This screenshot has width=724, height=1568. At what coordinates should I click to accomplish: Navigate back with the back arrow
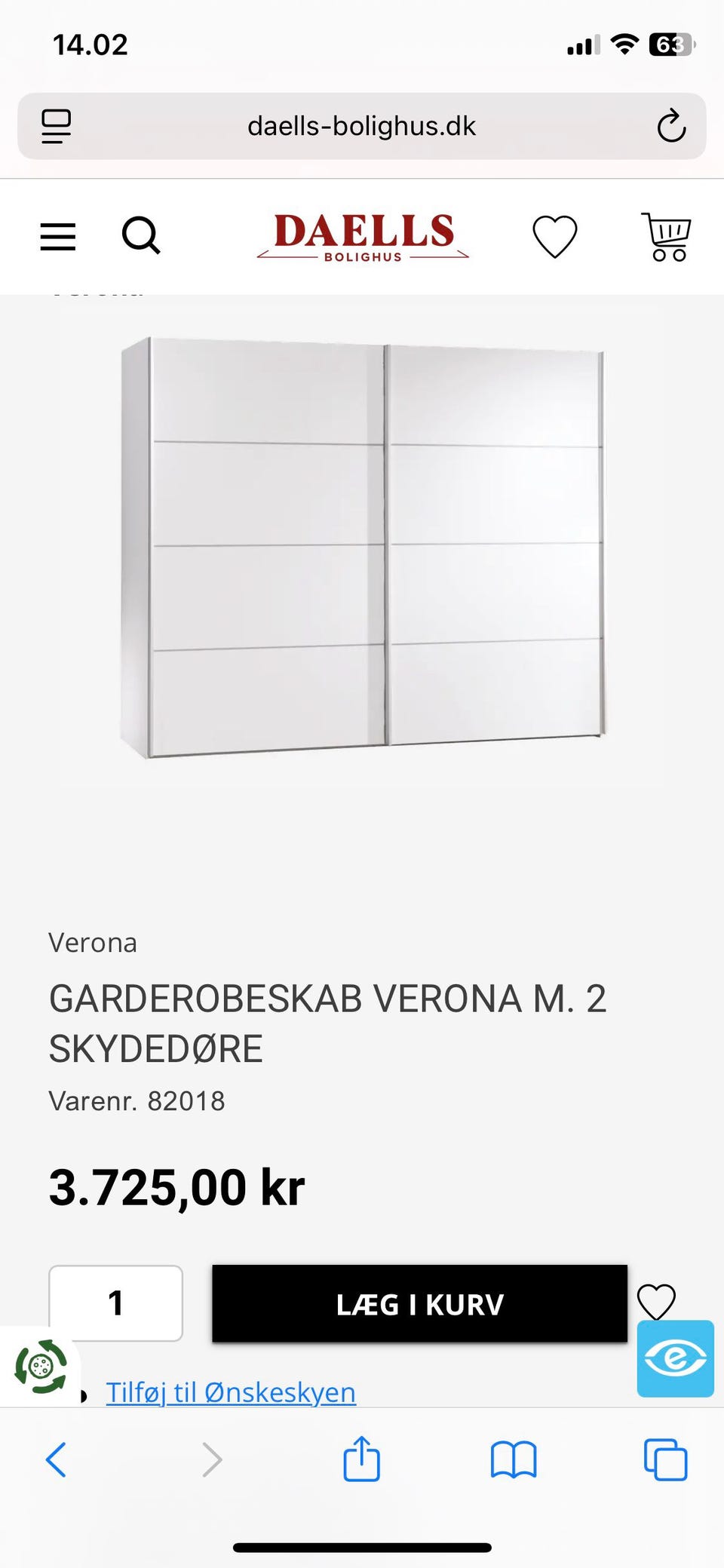pyautogui.click(x=56, y=1460)
